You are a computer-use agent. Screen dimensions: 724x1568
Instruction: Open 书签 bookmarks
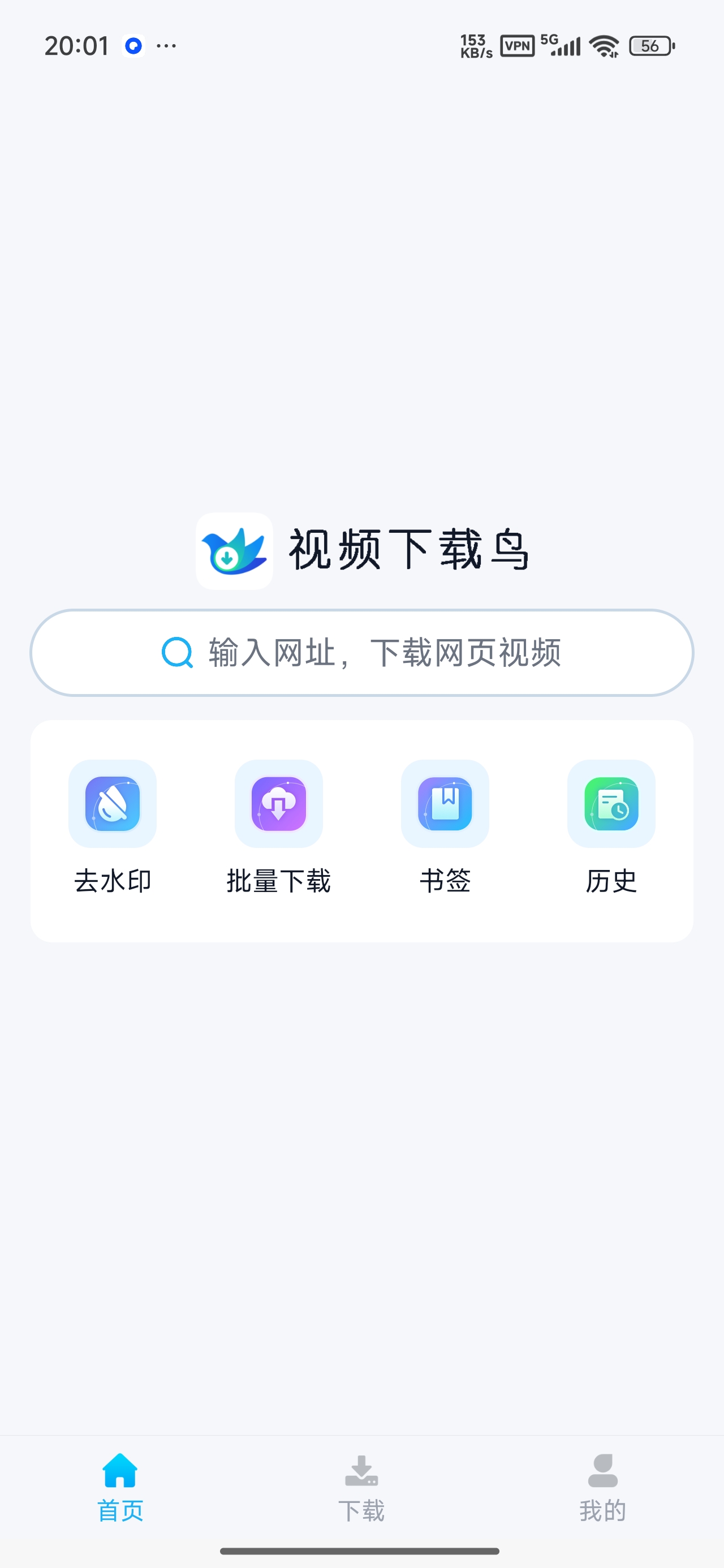pyautogui.click(x=445, y=827)
